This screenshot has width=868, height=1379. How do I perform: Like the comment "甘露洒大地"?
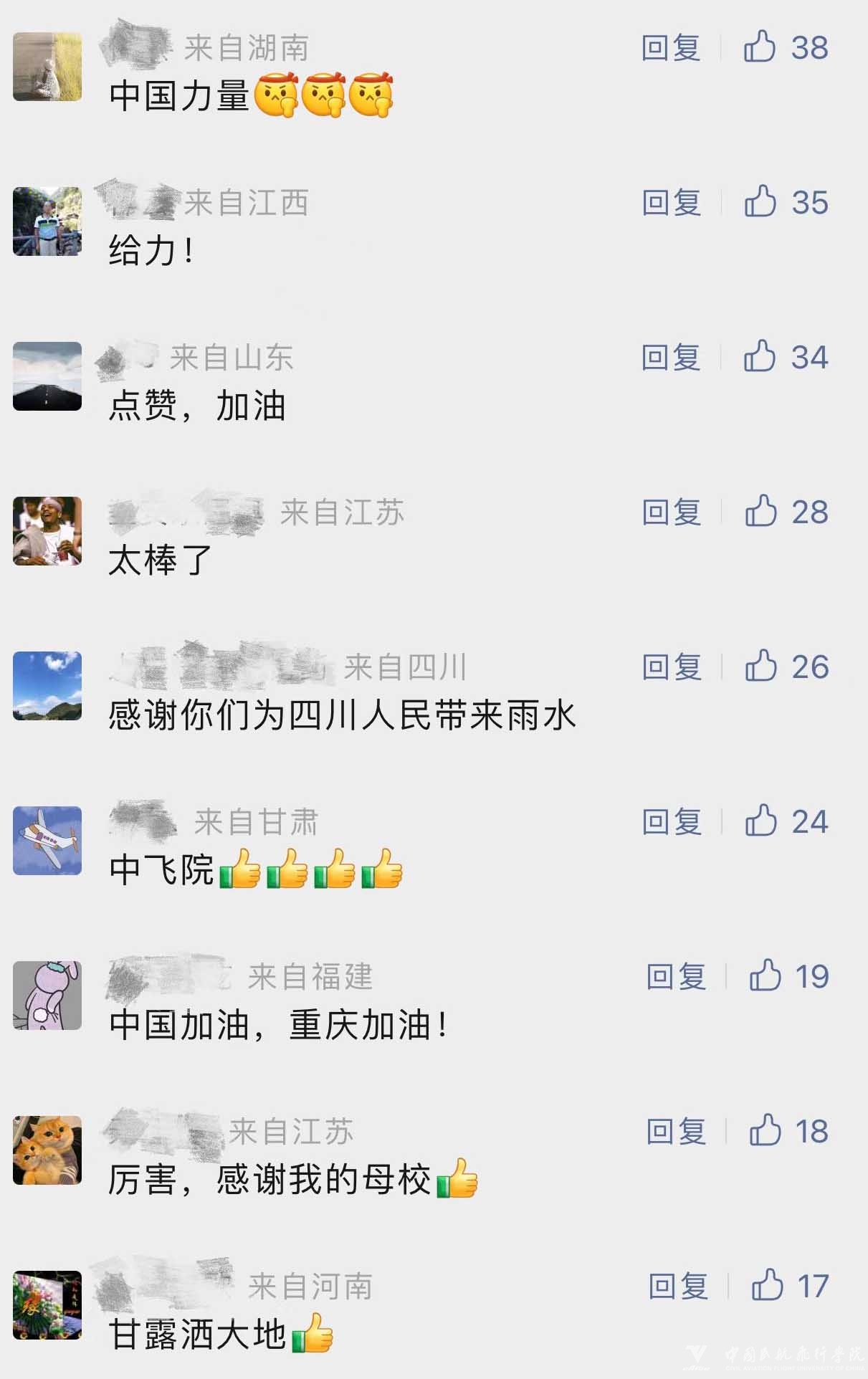[x=767, y=1286]
